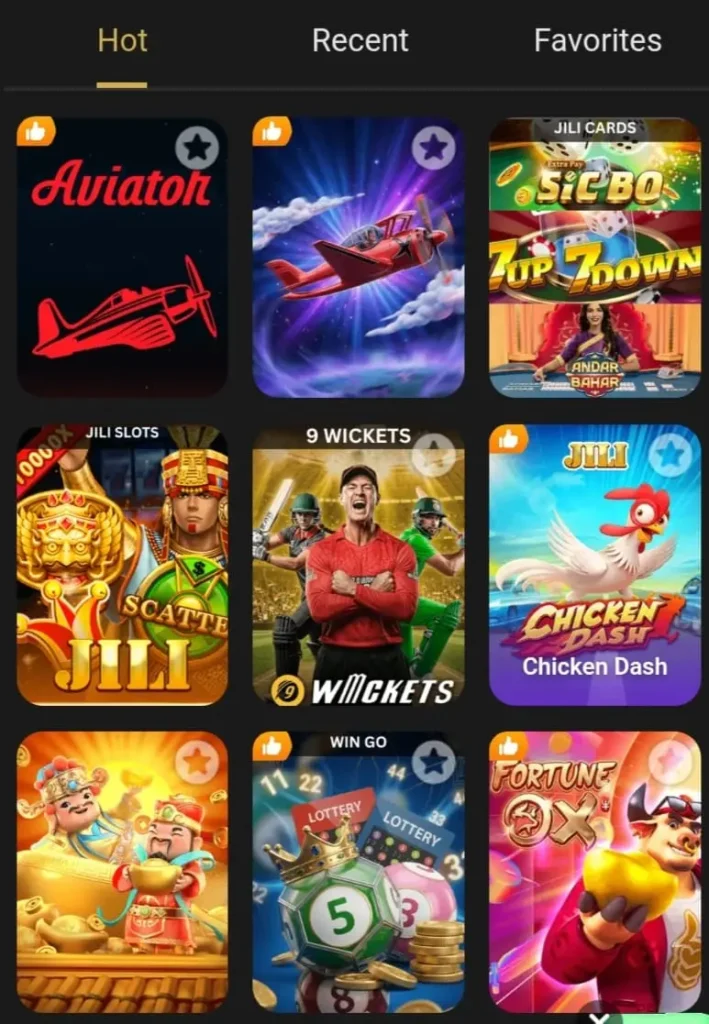Open the Favorites tab

[597, 41]
